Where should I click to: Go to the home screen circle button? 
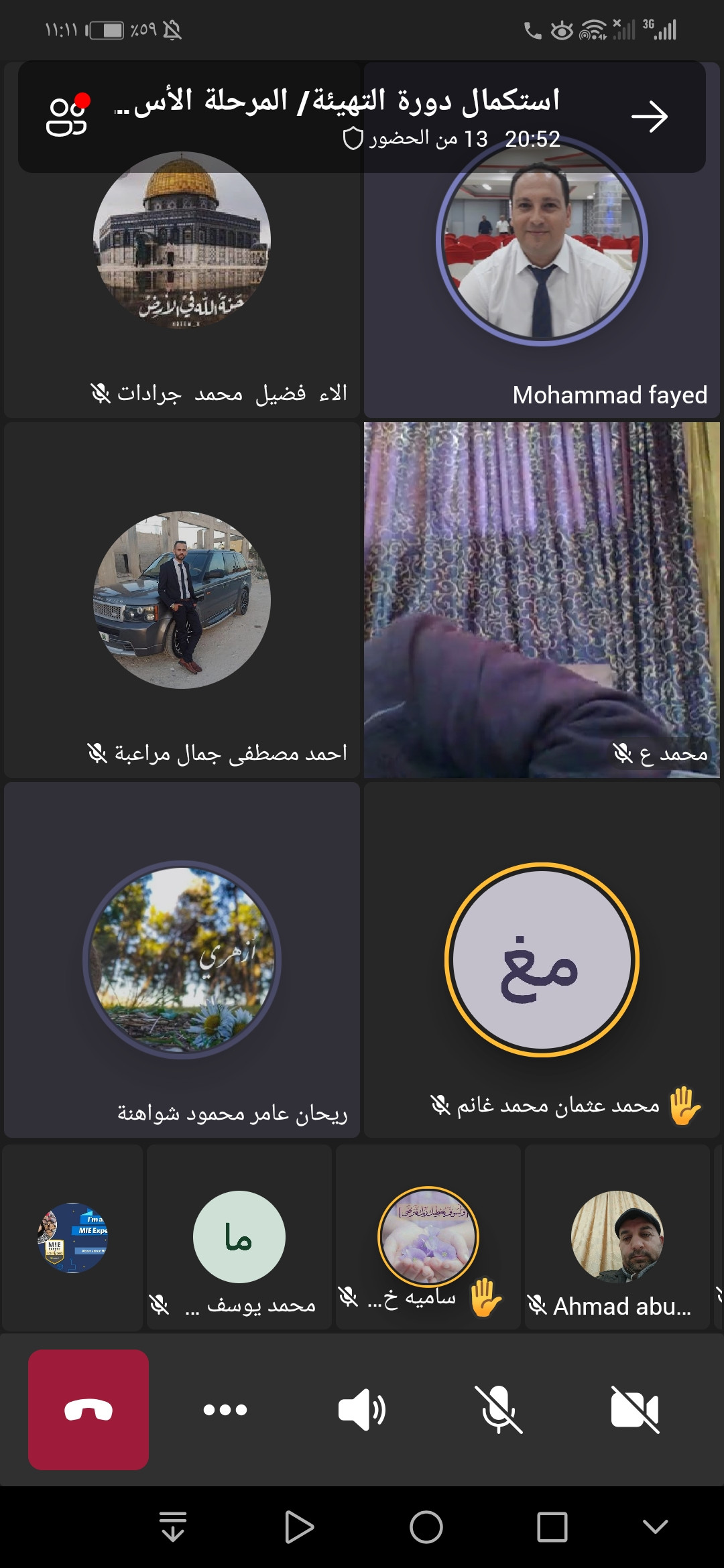(x=426, y=1527)
